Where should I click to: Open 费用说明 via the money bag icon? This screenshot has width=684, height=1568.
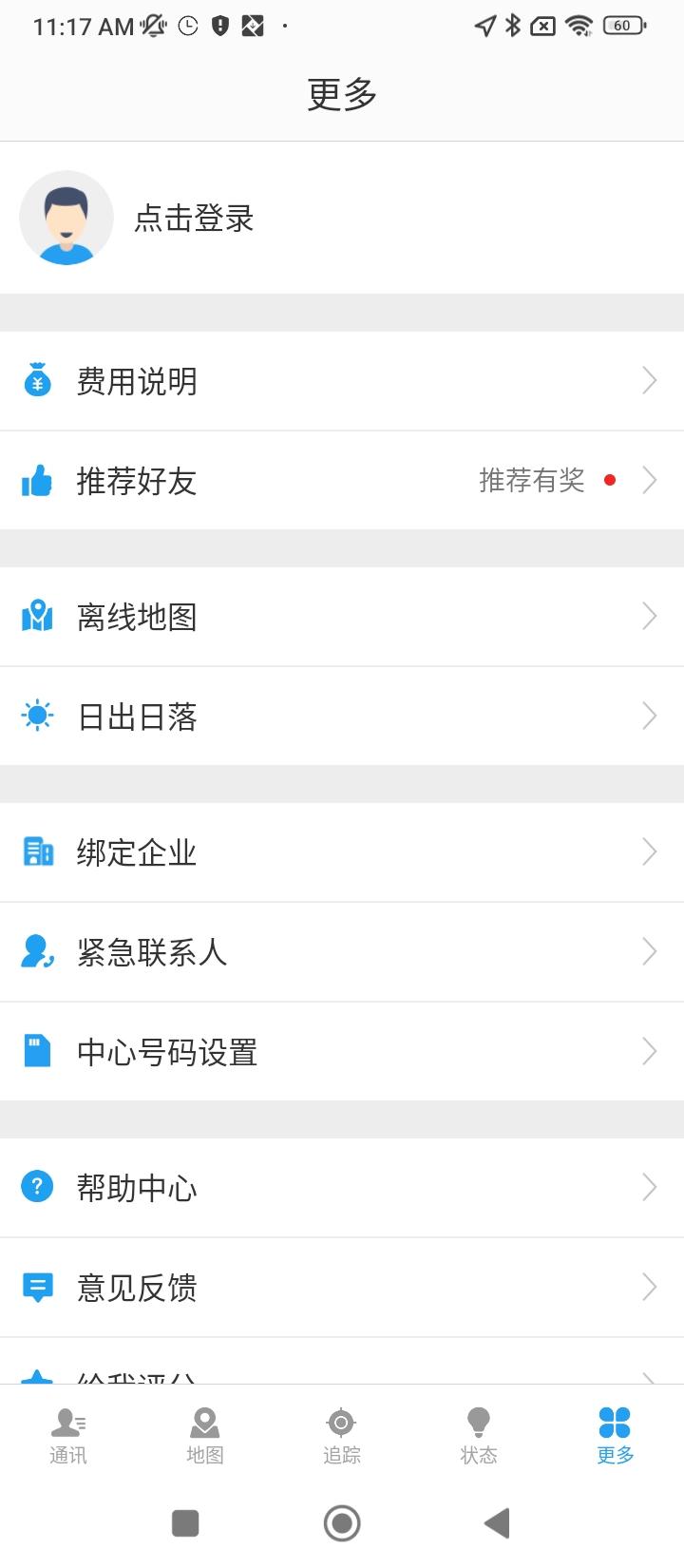coord(36,381)
